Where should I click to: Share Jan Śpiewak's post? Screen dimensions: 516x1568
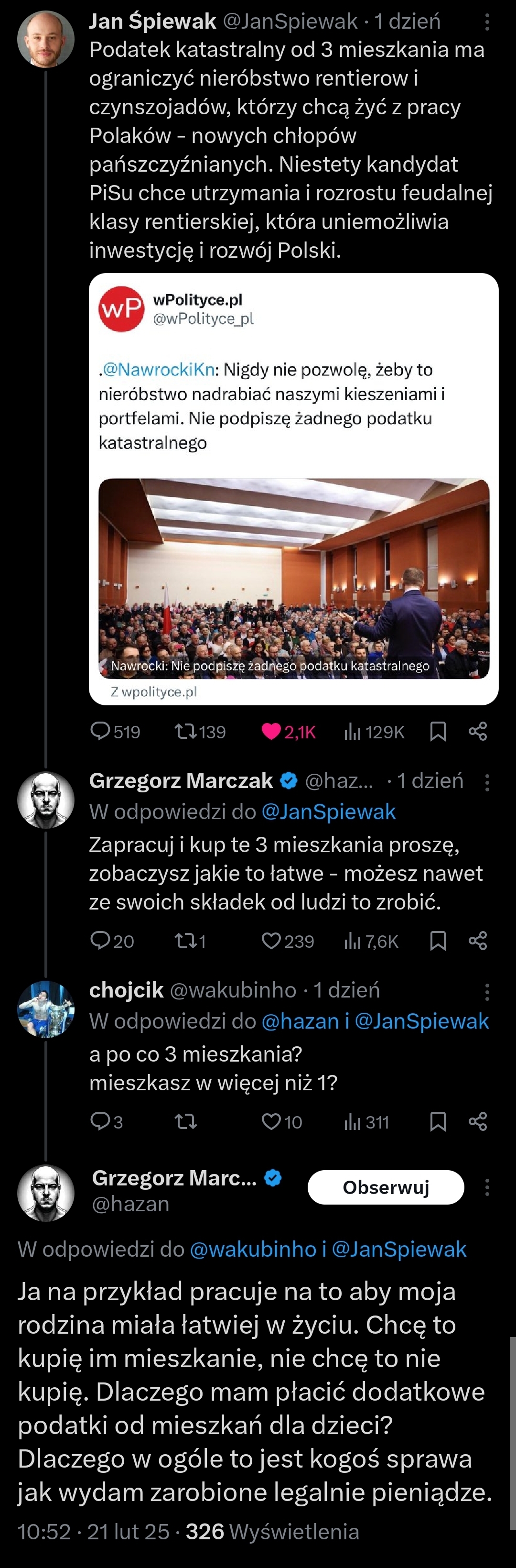pyautogui.click(x=478, y=731)
